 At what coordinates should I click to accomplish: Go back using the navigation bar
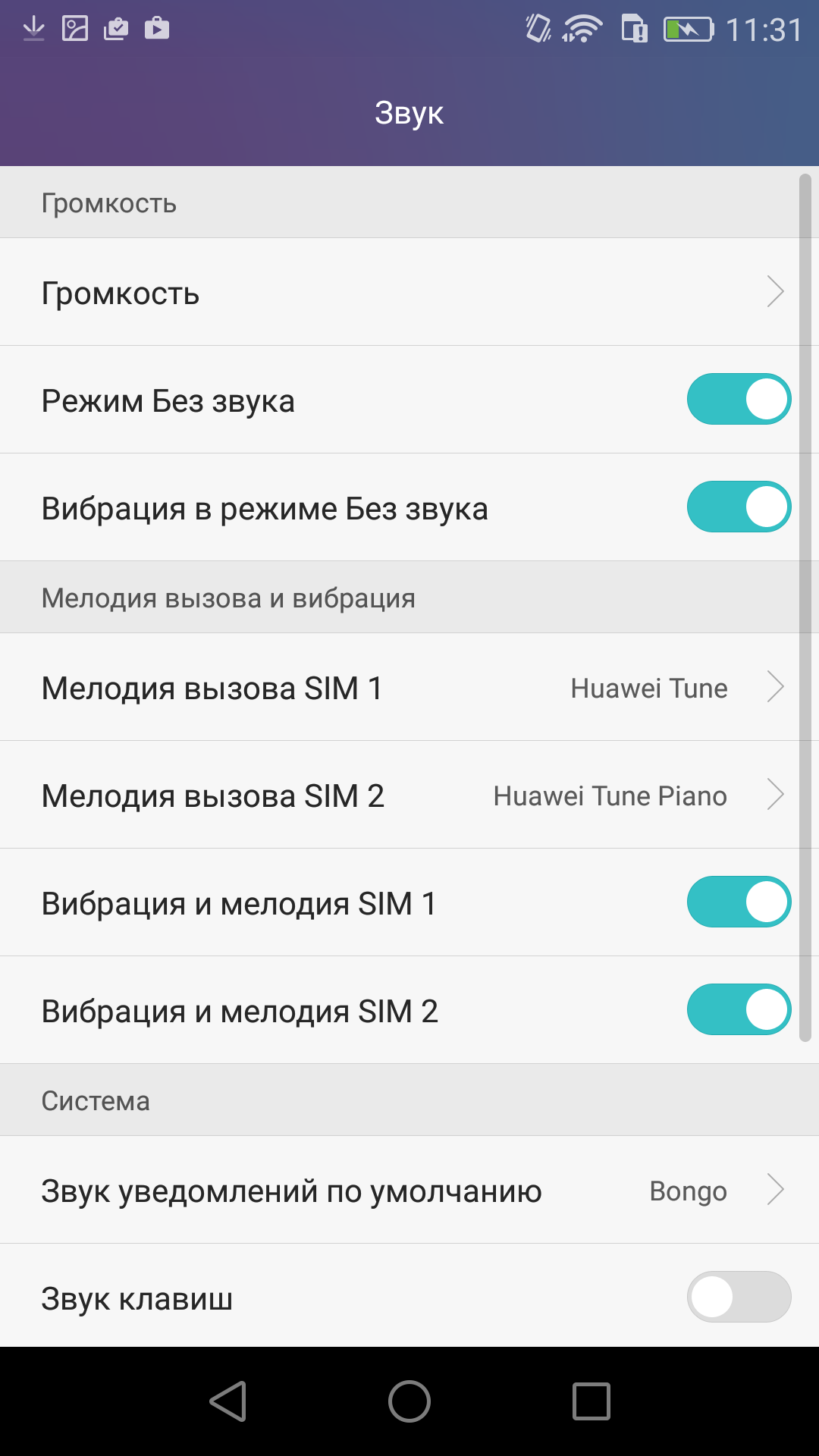click(228, 1401)
